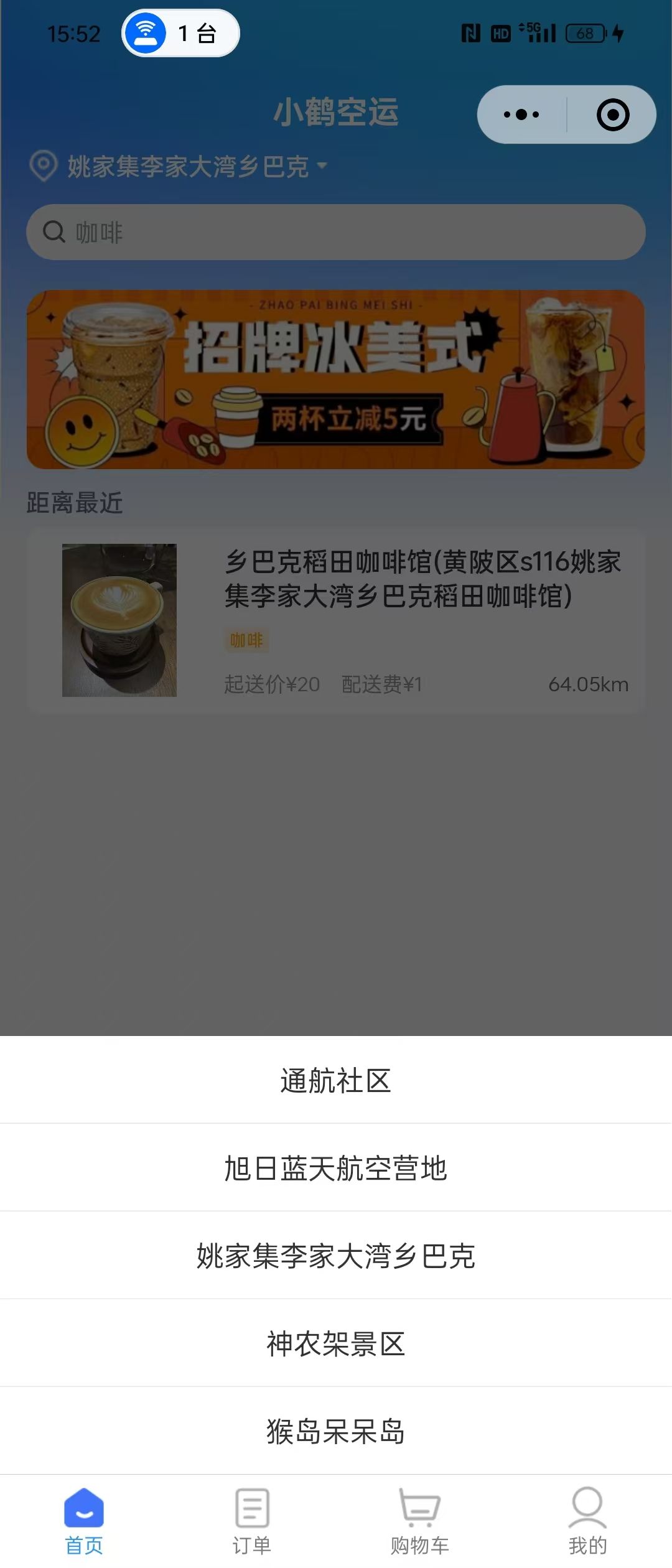The image size is (672, 1568).
Task: Open 乡巴克稻田咖啡馆 shop card
Action: (x=335, y=620)
